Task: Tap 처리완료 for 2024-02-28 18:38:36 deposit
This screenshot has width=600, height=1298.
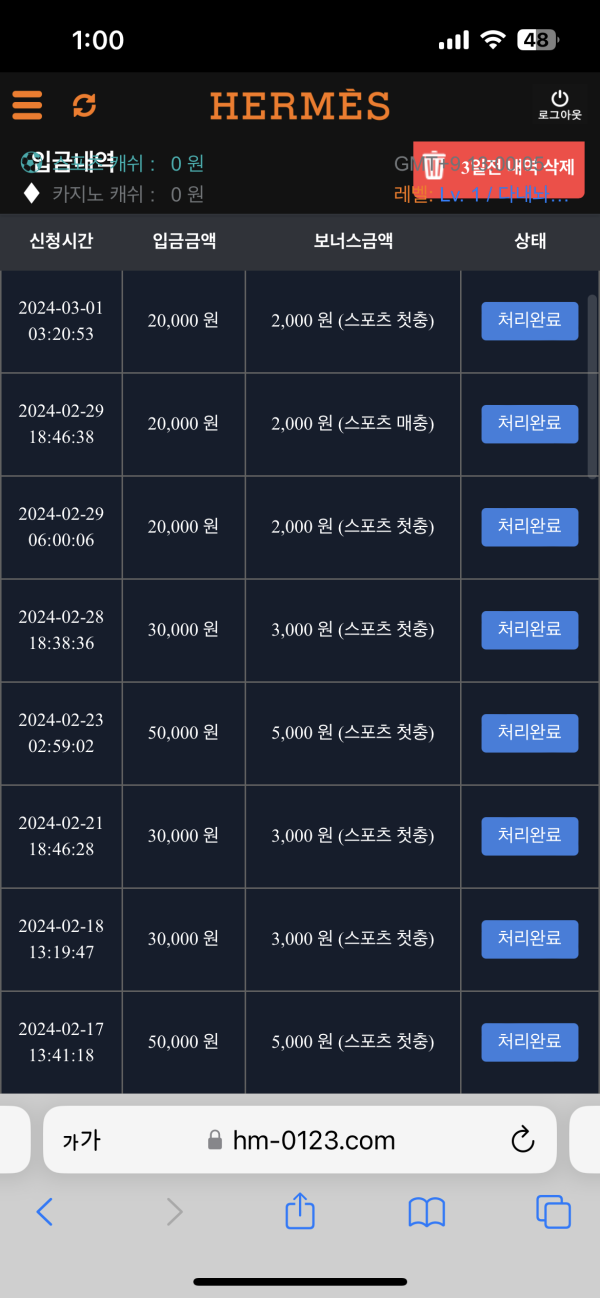Action: (529, 630)
